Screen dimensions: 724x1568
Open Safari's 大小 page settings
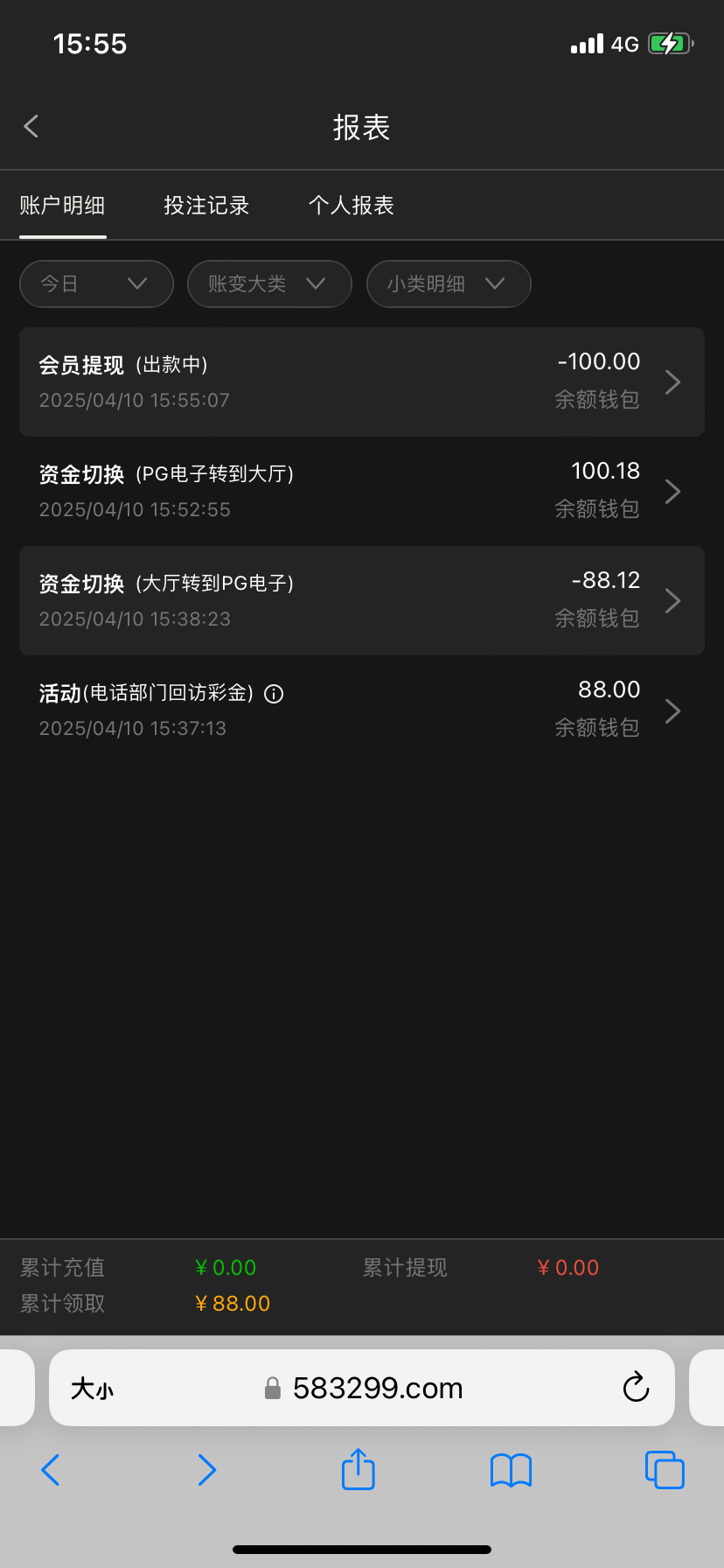[x=93, y=1389]
